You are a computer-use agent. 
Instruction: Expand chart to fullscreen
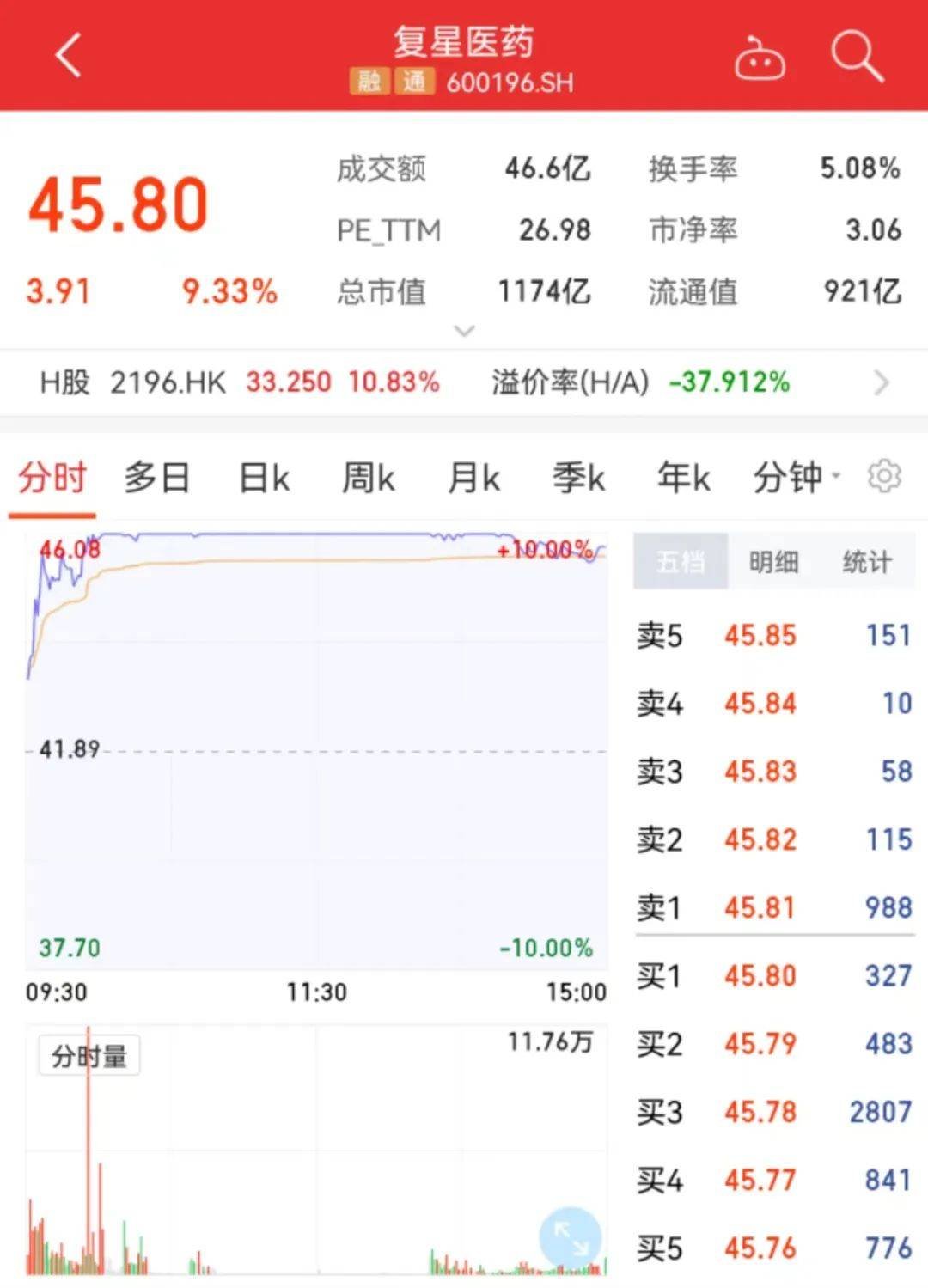(x=570, y=1237)
